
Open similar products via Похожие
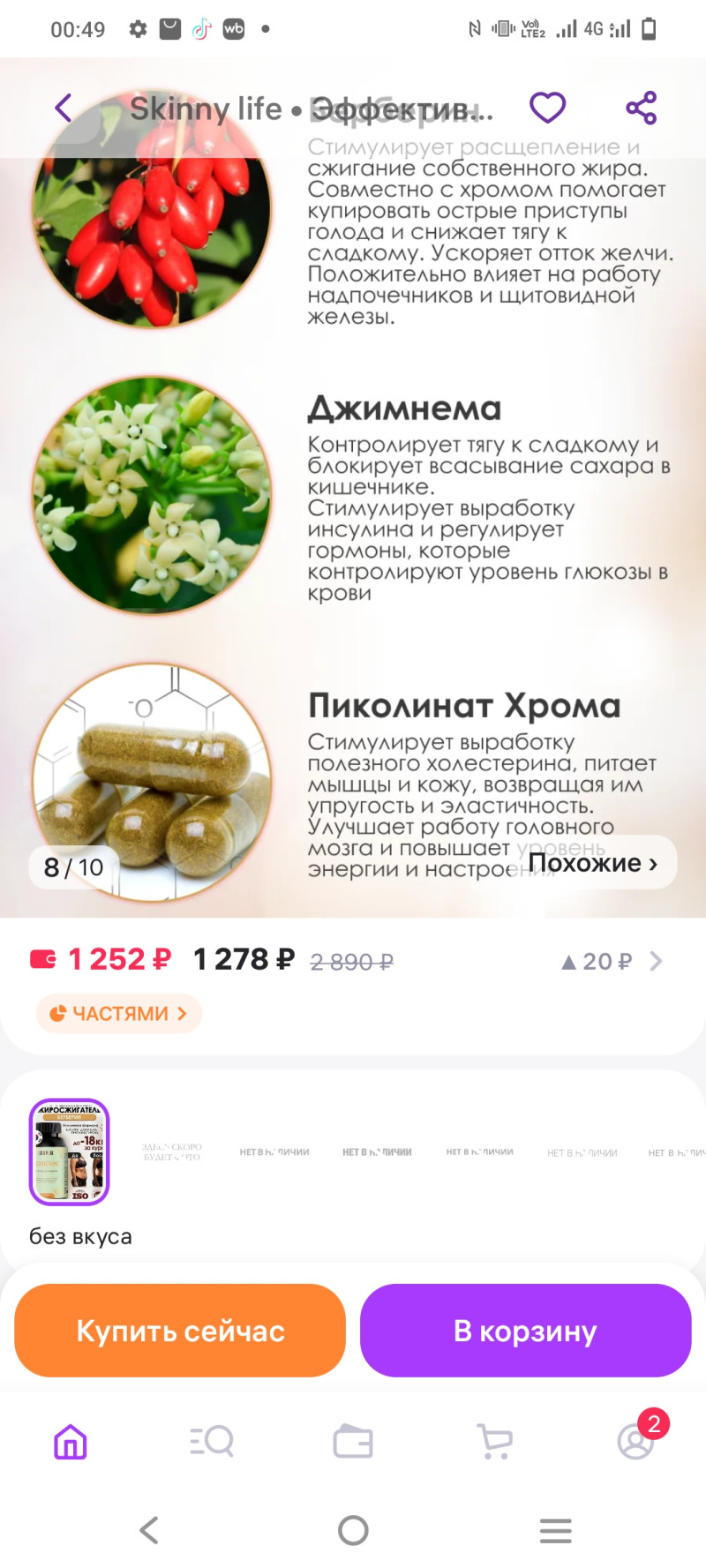593,863
